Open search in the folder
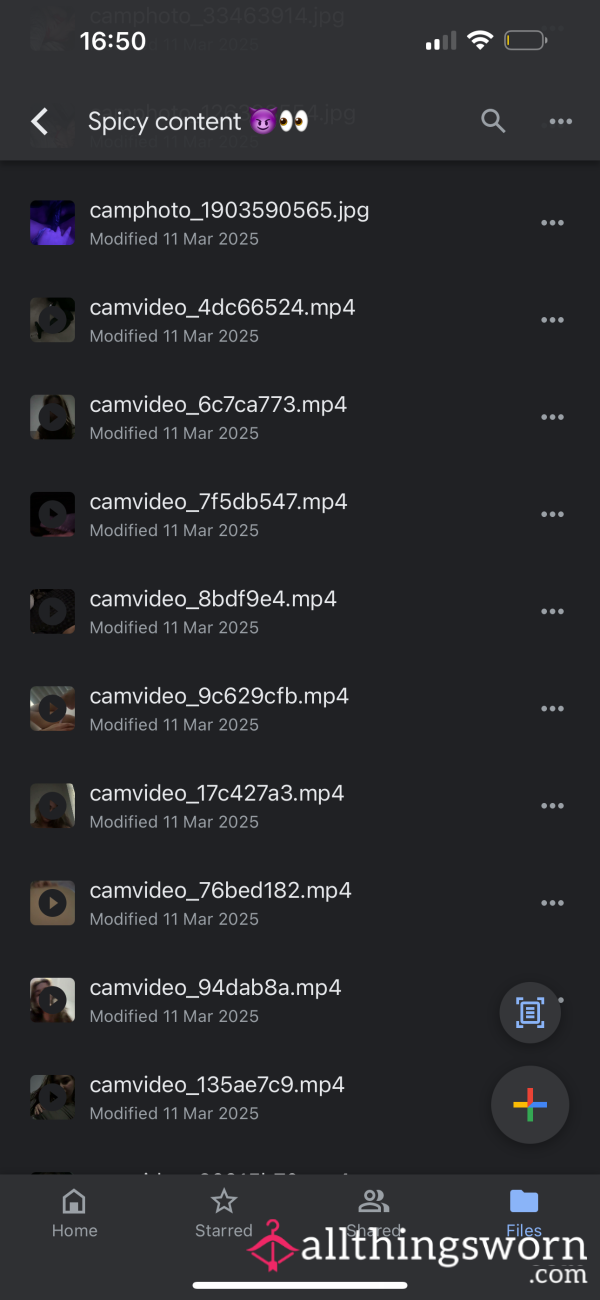This screenshot has height=1300, width=600. coord(493,122)
